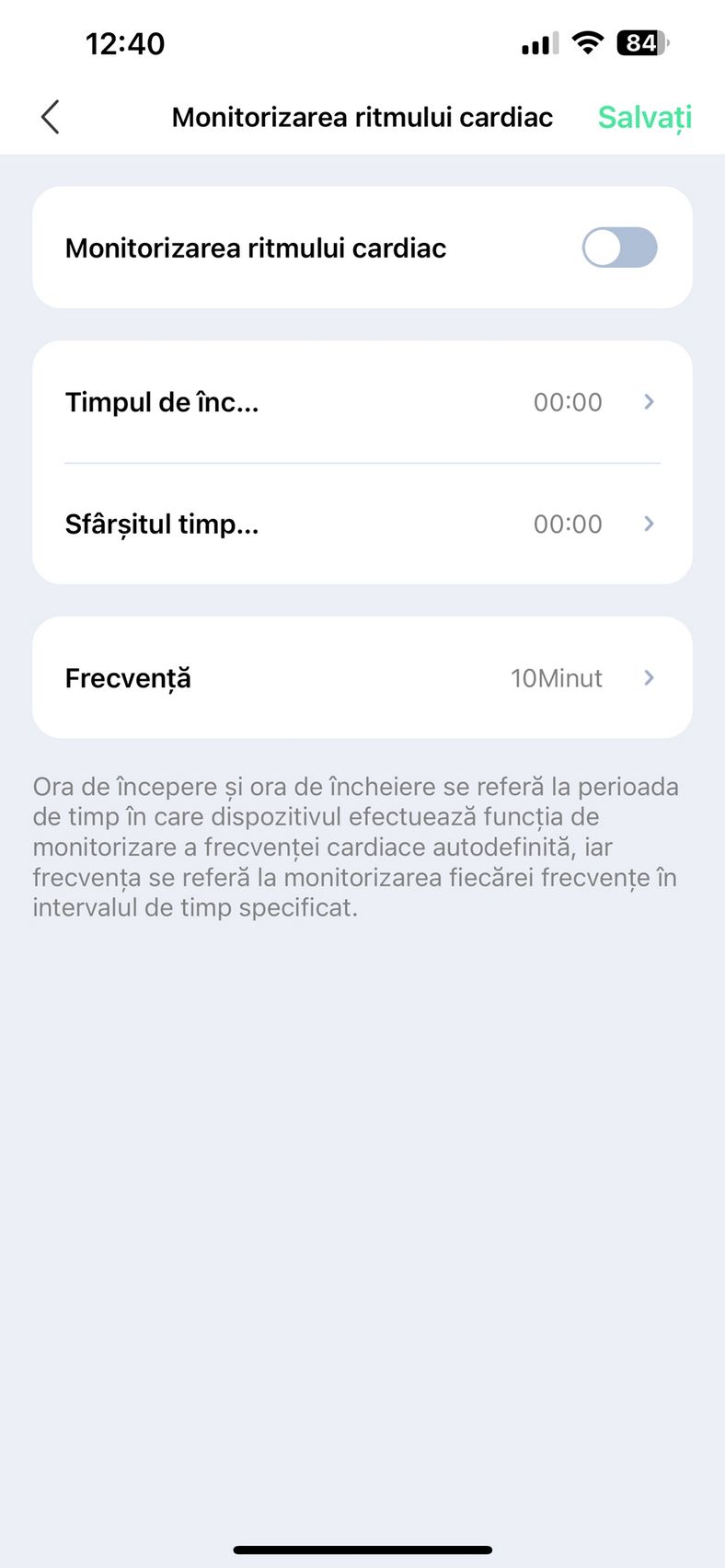Viewport: 725px width, 1568px height.
Task: Enable the Monitorizarea ritmului cardiac switch
Action: coord(619,248)
